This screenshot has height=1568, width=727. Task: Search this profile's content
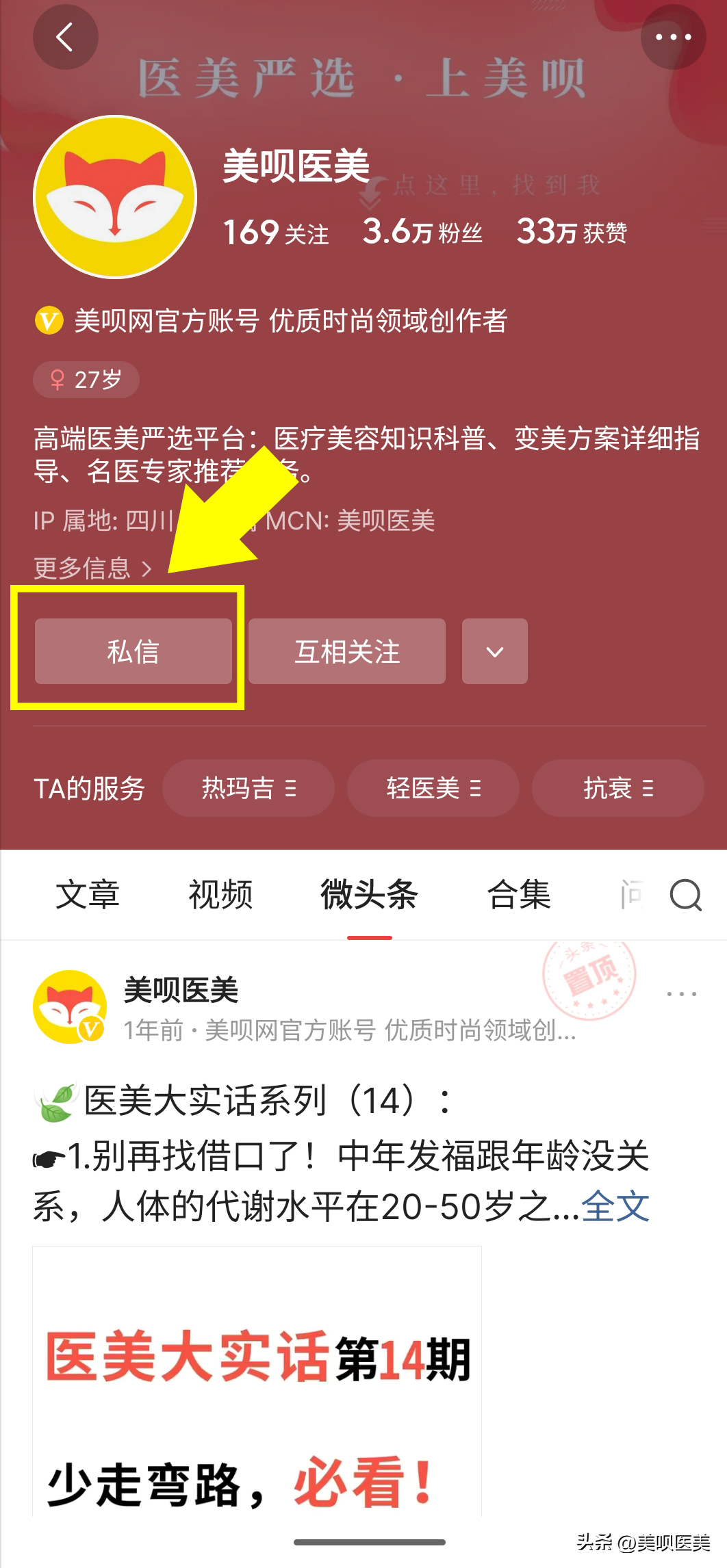pos(685,894)
